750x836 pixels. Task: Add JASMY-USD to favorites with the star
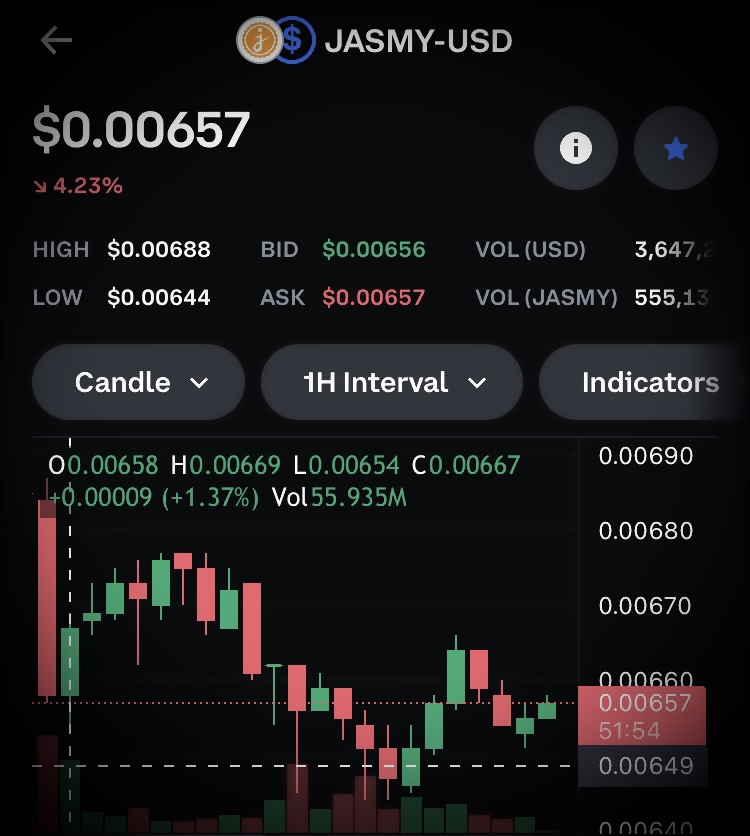pos(676,149)
